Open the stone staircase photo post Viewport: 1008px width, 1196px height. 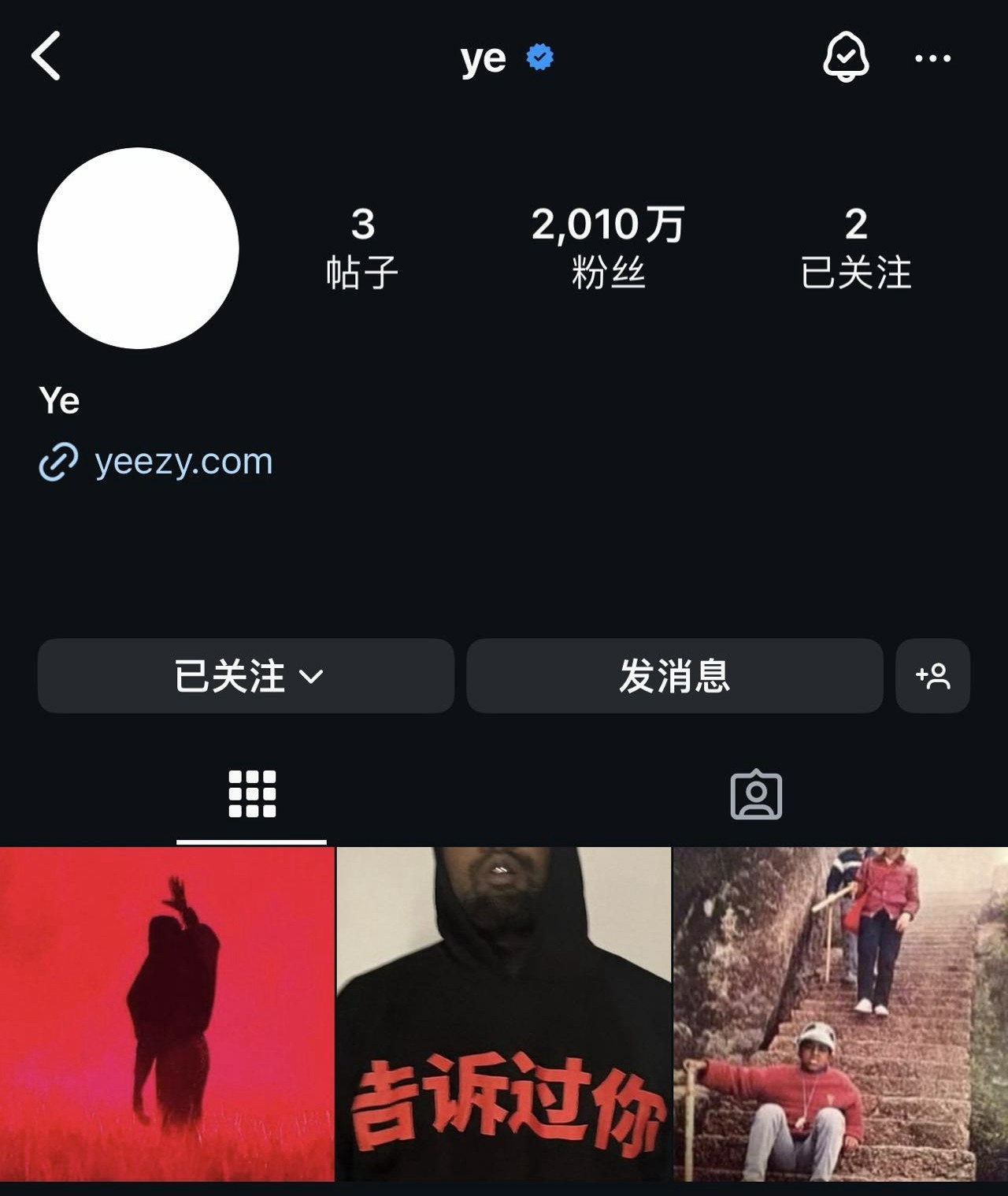[841, 1013]
